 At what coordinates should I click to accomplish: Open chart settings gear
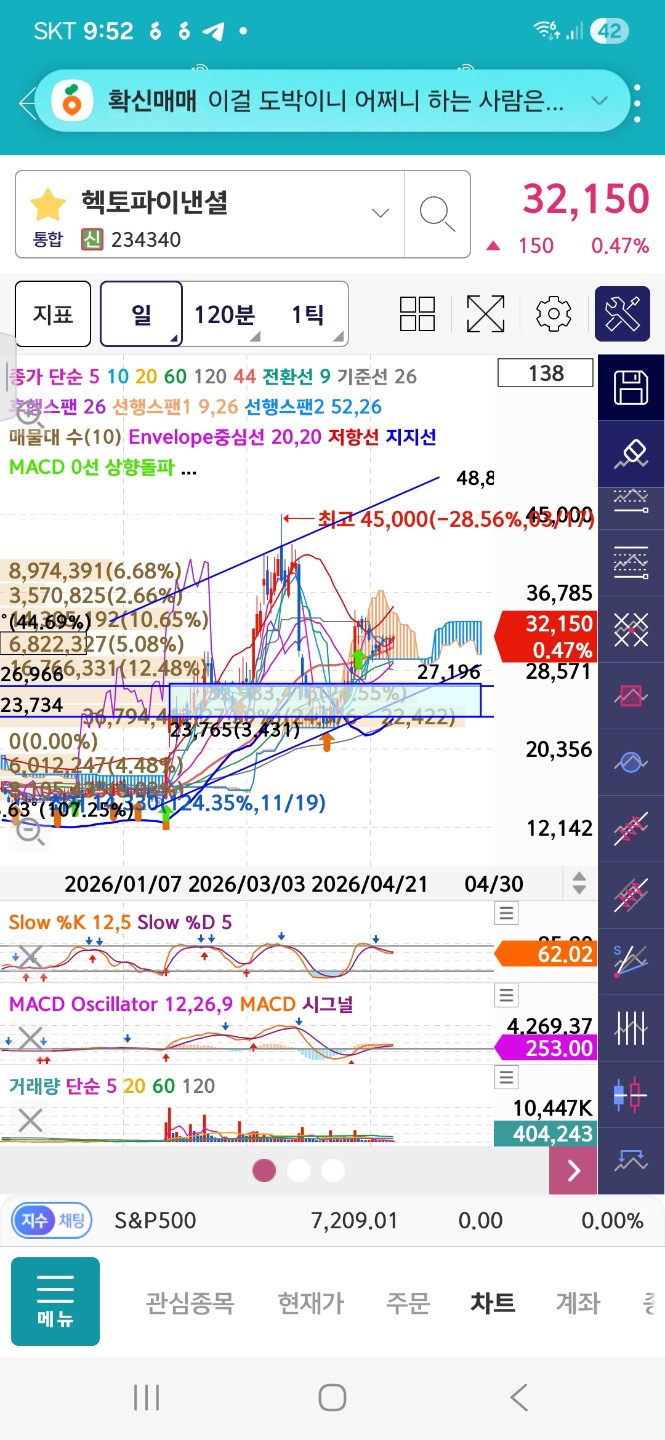pyautogui.click(x=553, y=314)
